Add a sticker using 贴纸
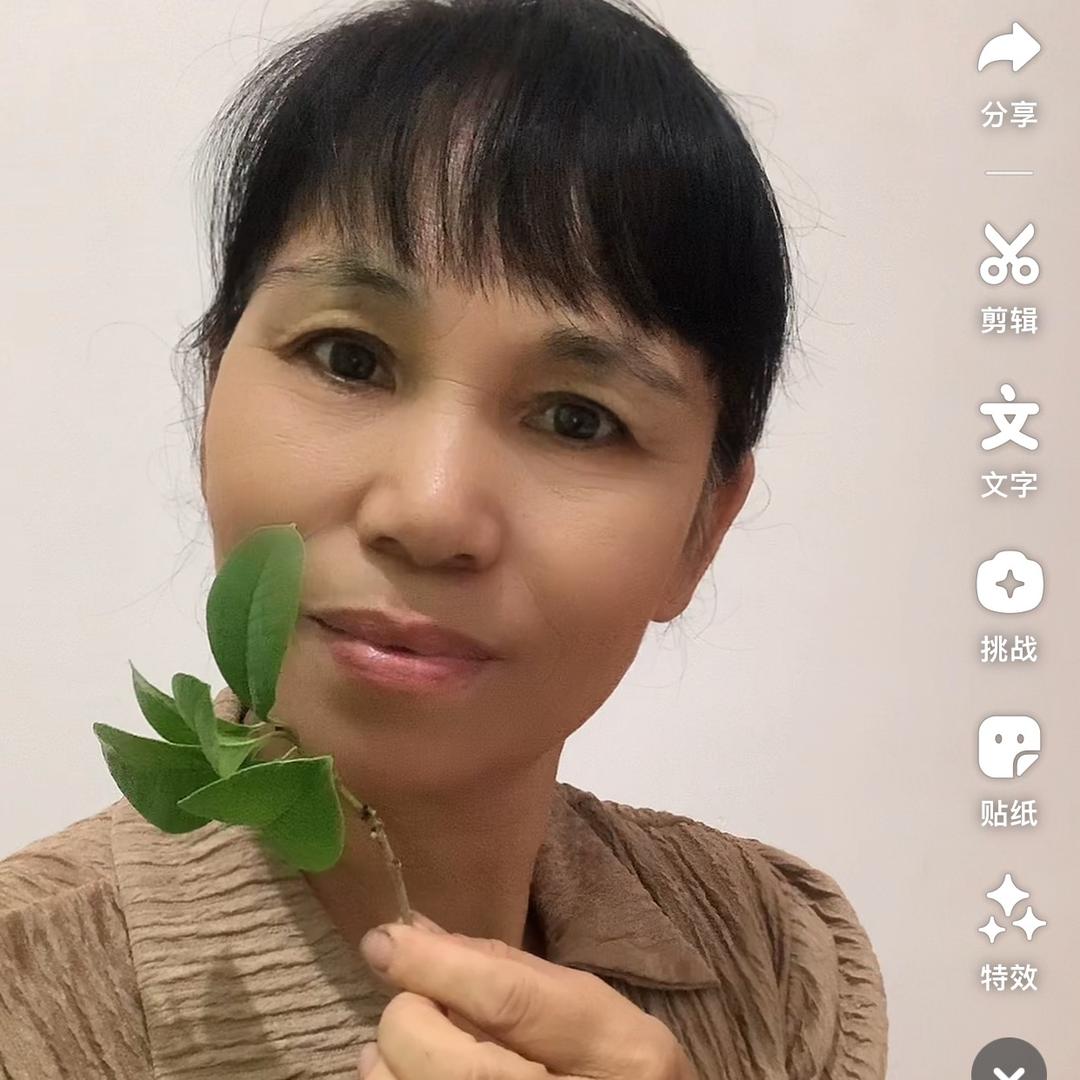The image size is (1080, 1080). click(1009, 770)
